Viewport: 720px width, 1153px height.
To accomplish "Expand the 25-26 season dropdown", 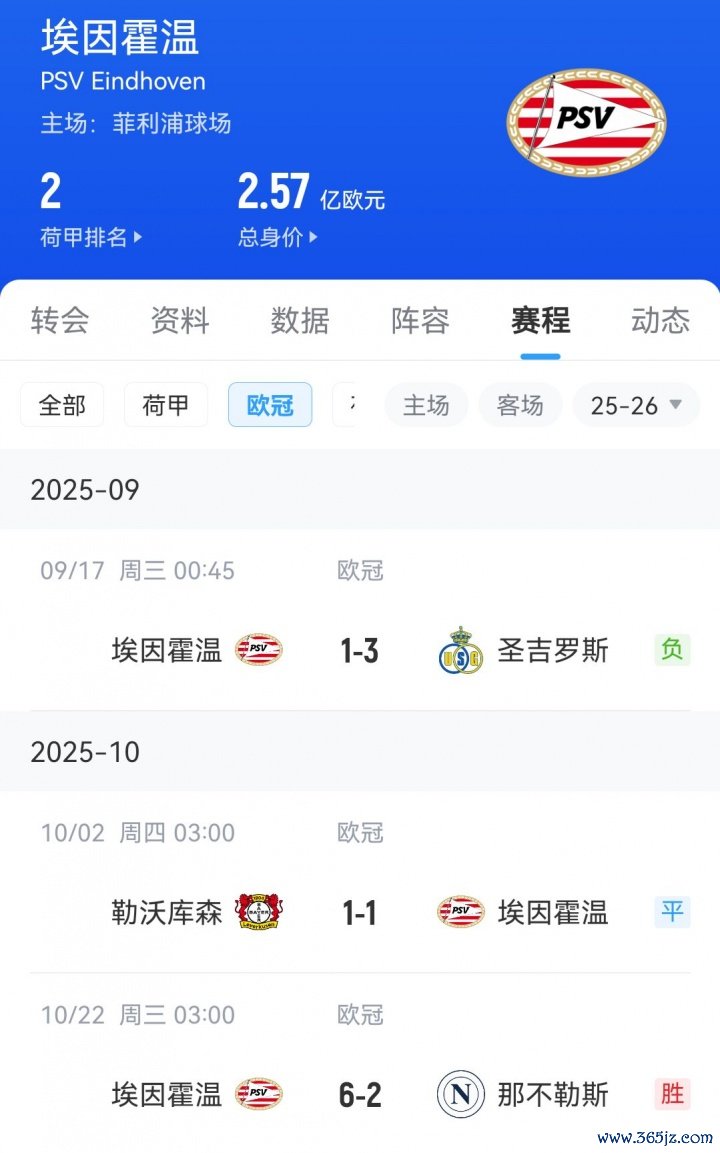I will pos(636,405).
